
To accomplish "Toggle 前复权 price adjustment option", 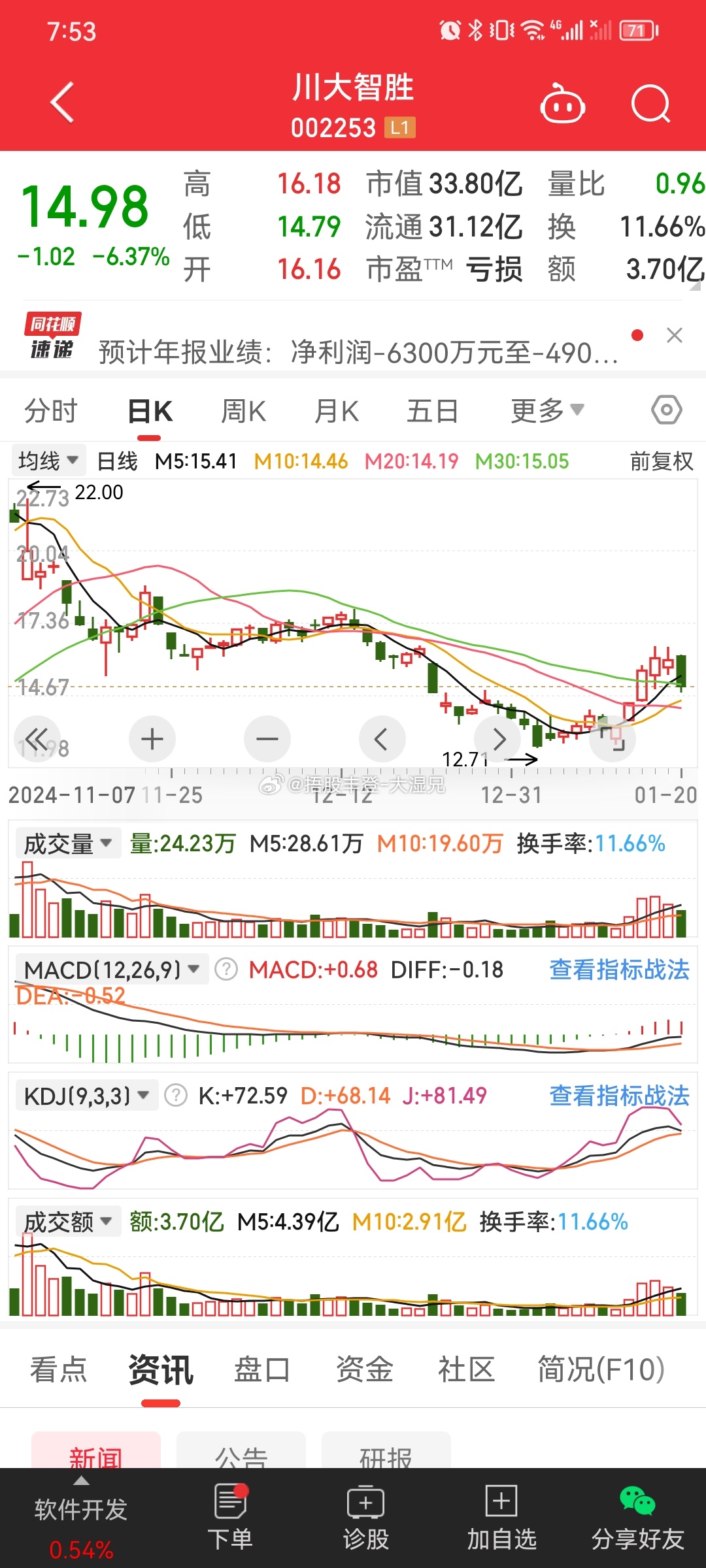I will point(661,461).
